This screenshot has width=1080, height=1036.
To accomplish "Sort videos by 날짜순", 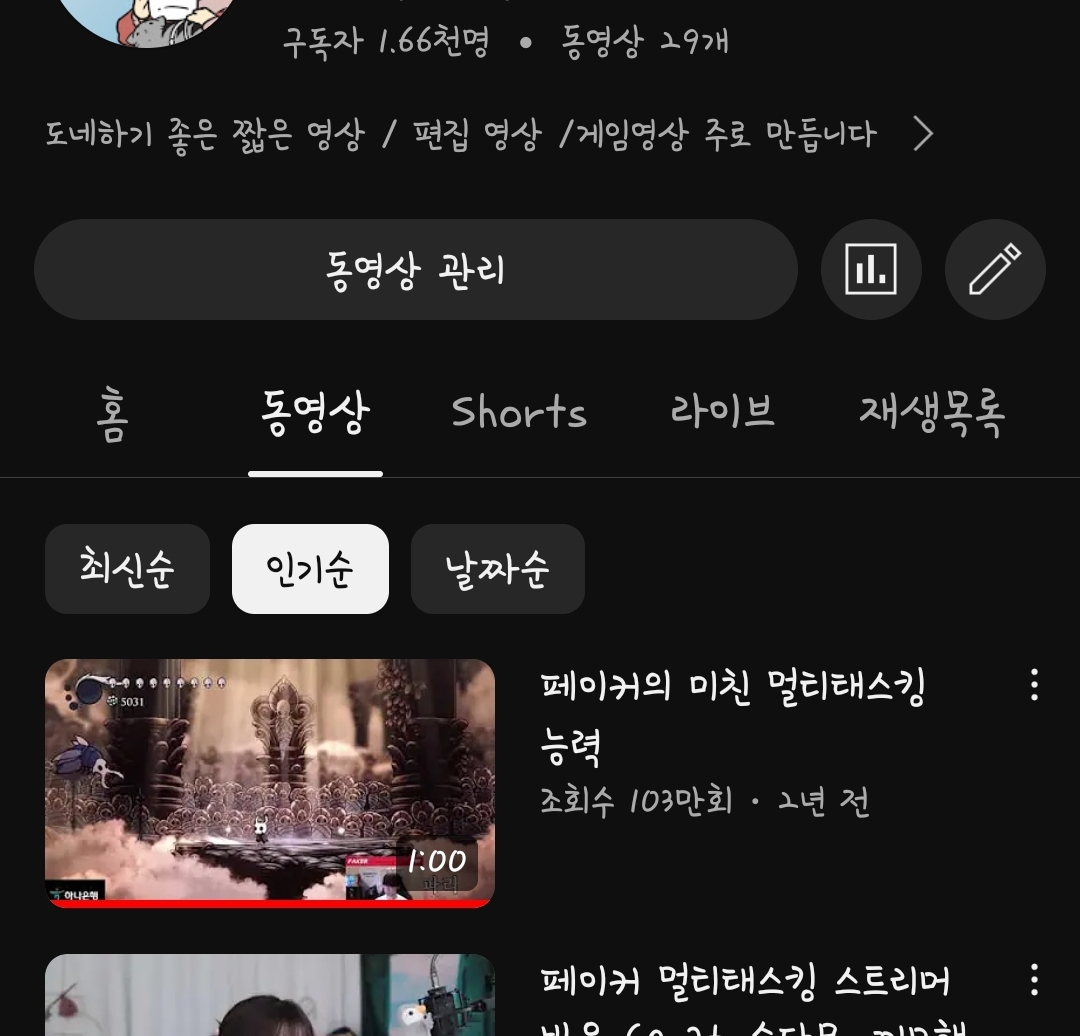I will coord(497,569).
